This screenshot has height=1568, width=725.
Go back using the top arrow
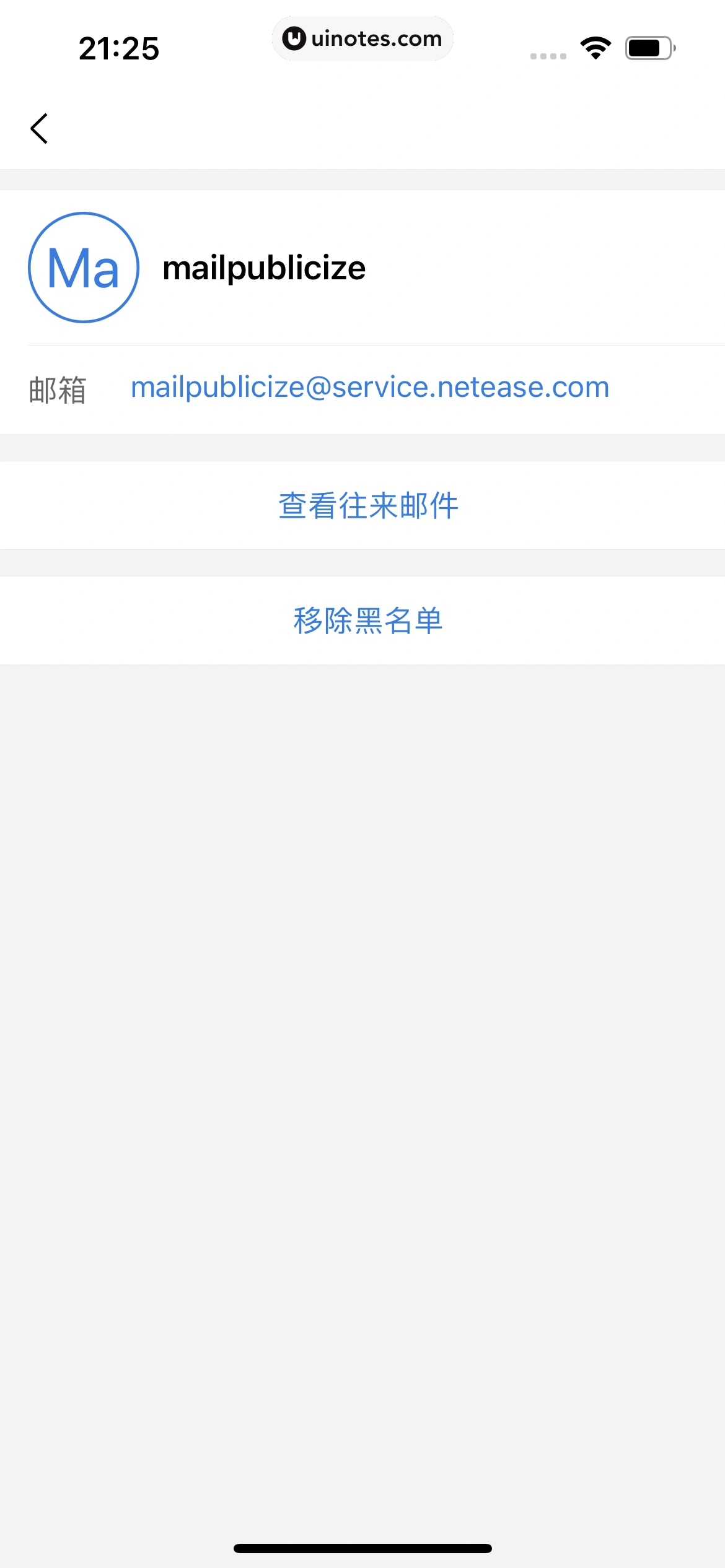[x=40, y=129]
